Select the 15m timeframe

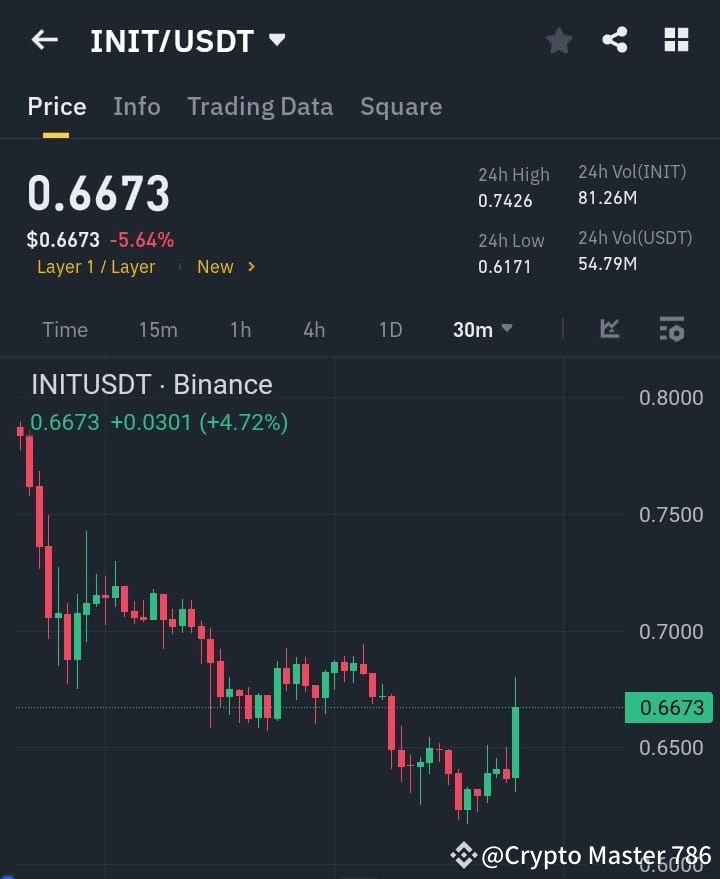[158, 329]
